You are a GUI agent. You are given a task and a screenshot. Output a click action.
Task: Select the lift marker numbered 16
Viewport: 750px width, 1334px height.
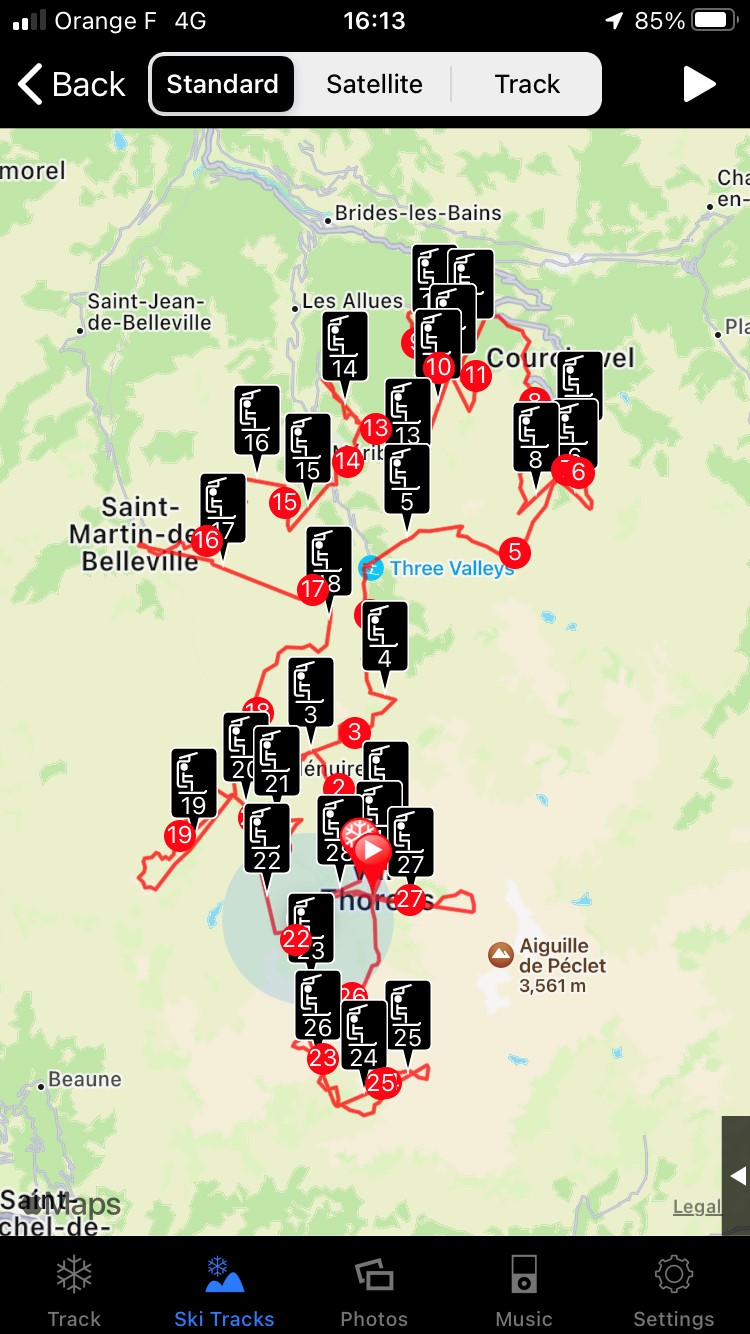click(x=256, y=420)
